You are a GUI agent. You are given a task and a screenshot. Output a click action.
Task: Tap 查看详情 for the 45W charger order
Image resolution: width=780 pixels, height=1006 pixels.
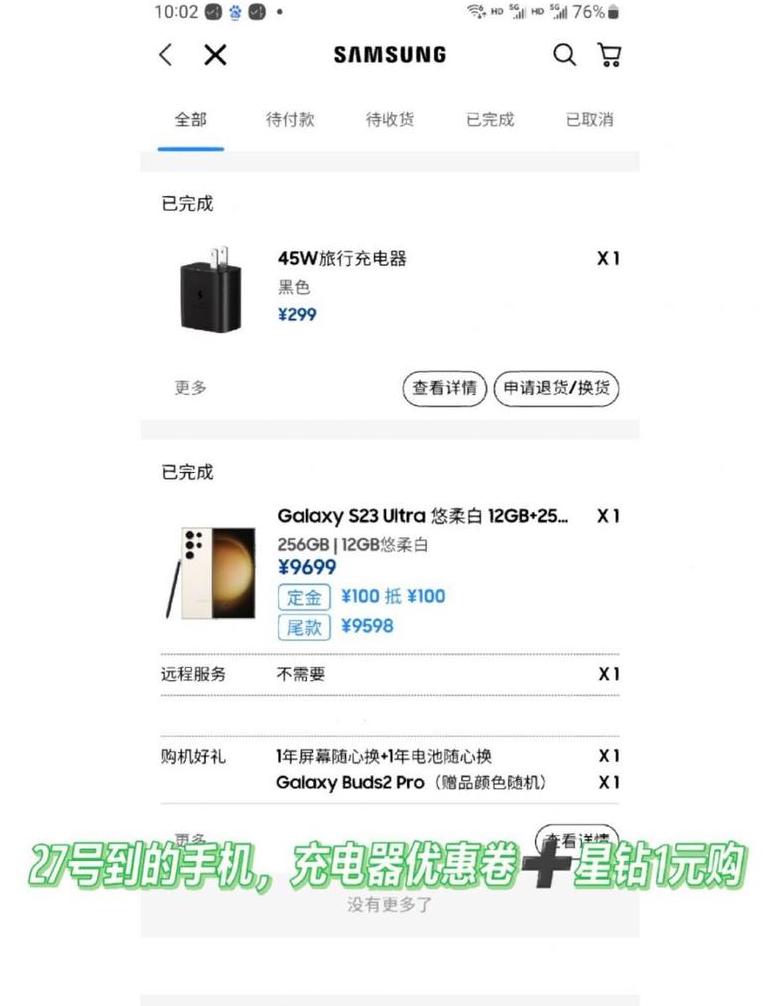coord(445,388)
